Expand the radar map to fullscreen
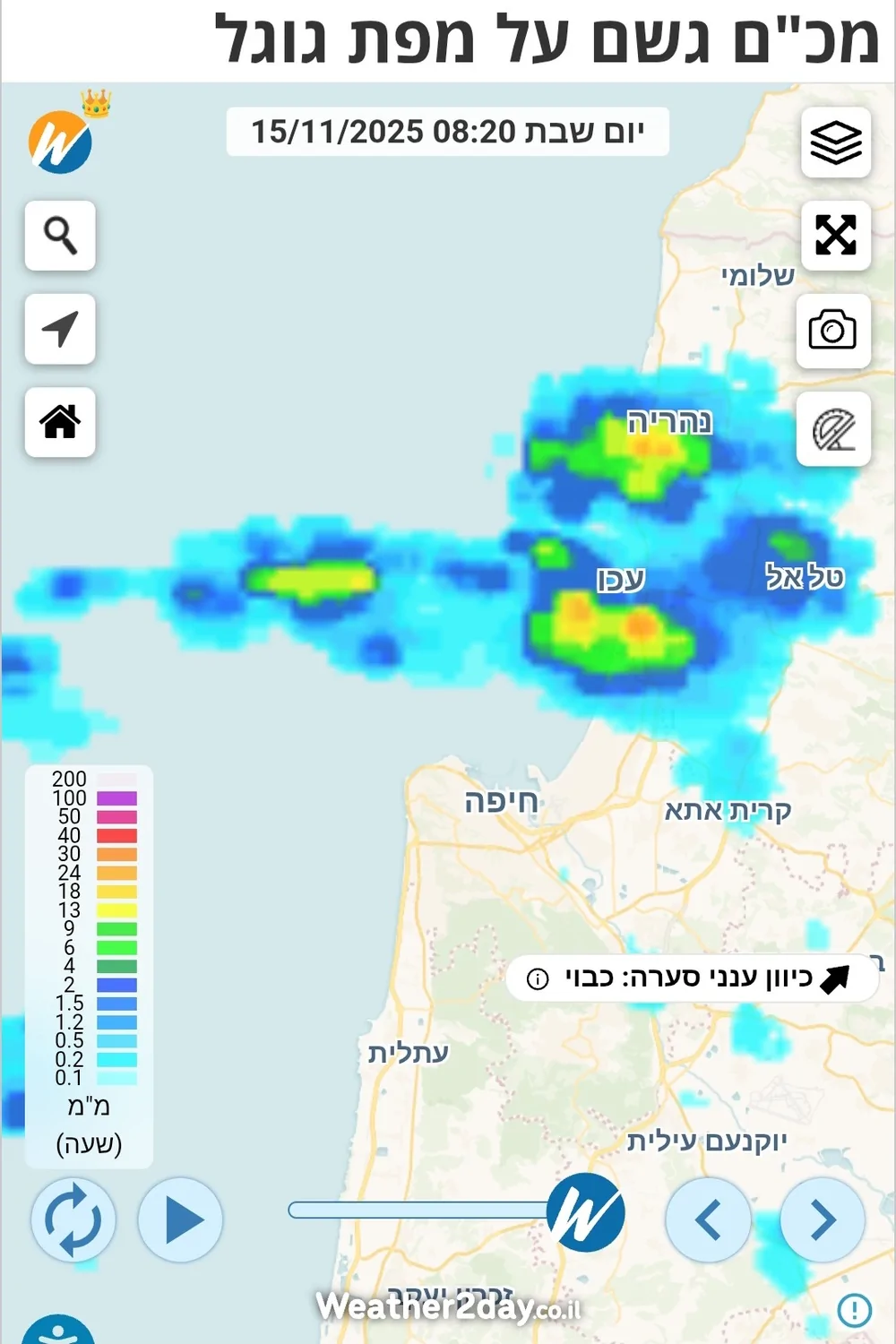Image resolution: width=896 pixels, height=1344 pixels. (835, 236)
